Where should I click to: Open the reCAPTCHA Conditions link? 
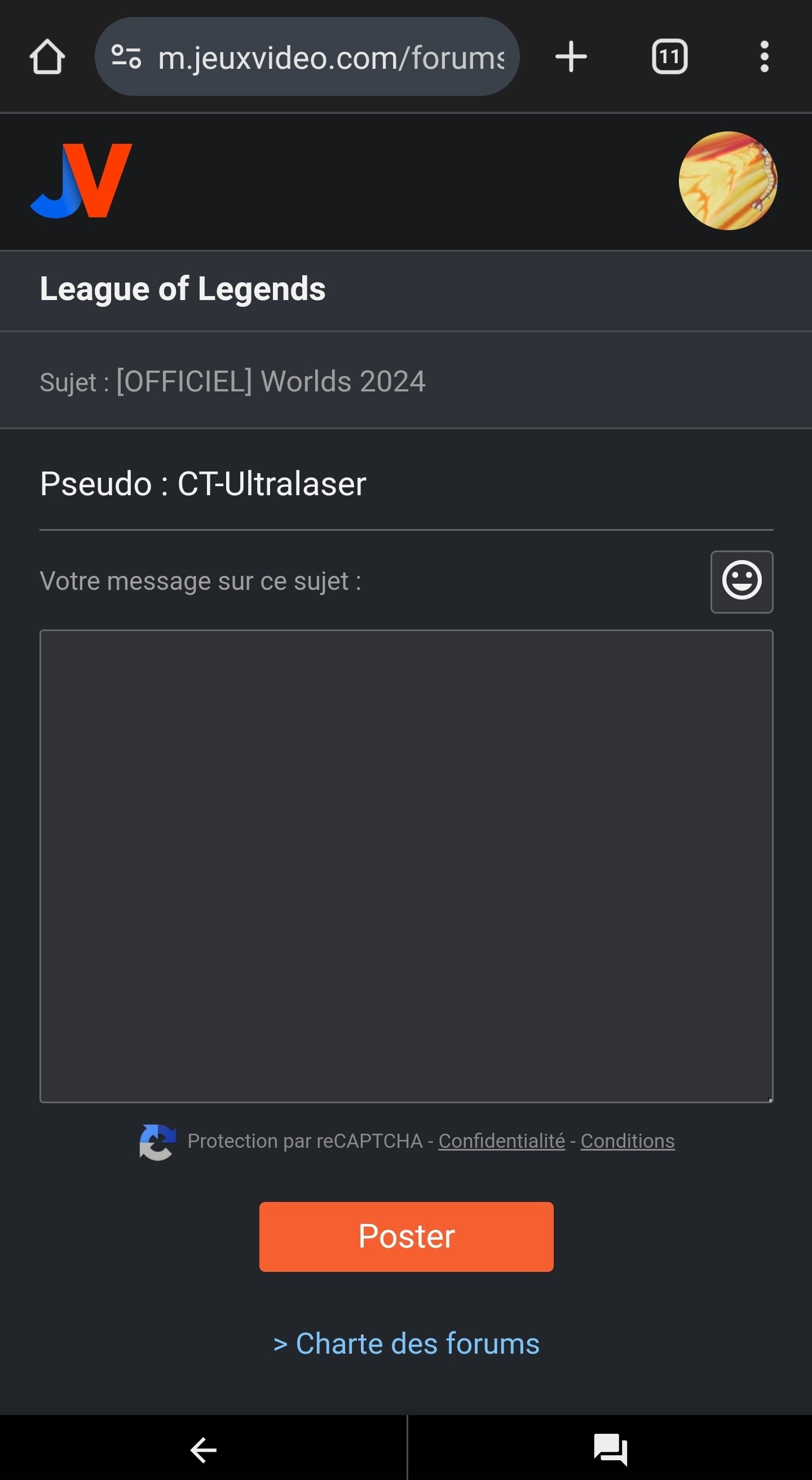pos(627,1140)
